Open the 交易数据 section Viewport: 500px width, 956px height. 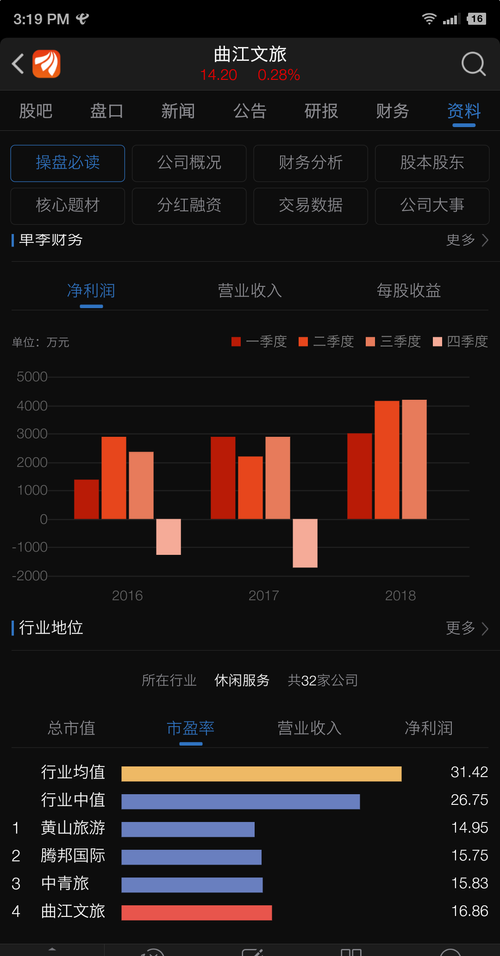310,206
